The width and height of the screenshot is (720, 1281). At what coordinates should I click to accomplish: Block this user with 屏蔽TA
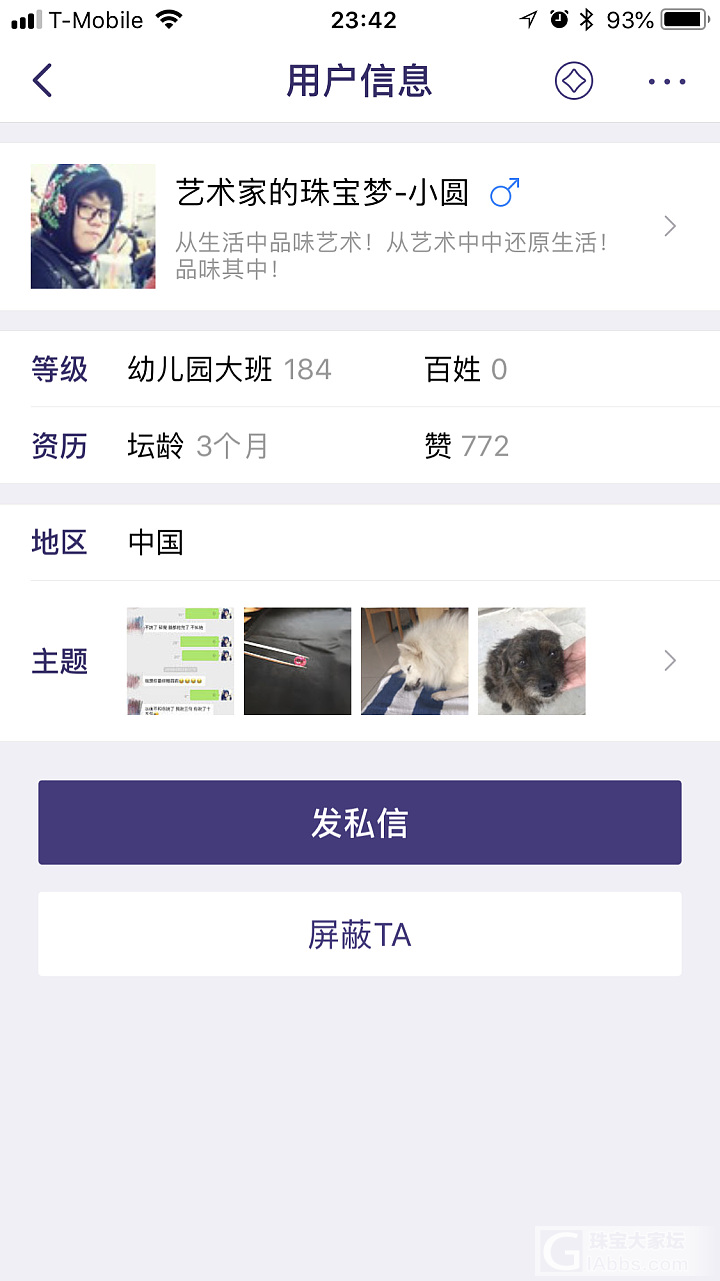360,934
